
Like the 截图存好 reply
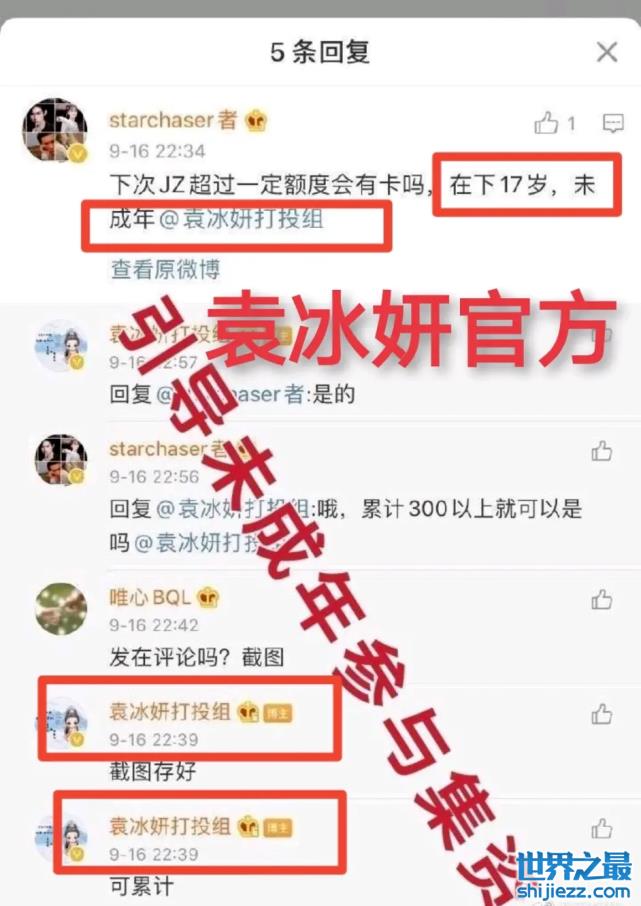pyautogui.click(x=601, y=714)
